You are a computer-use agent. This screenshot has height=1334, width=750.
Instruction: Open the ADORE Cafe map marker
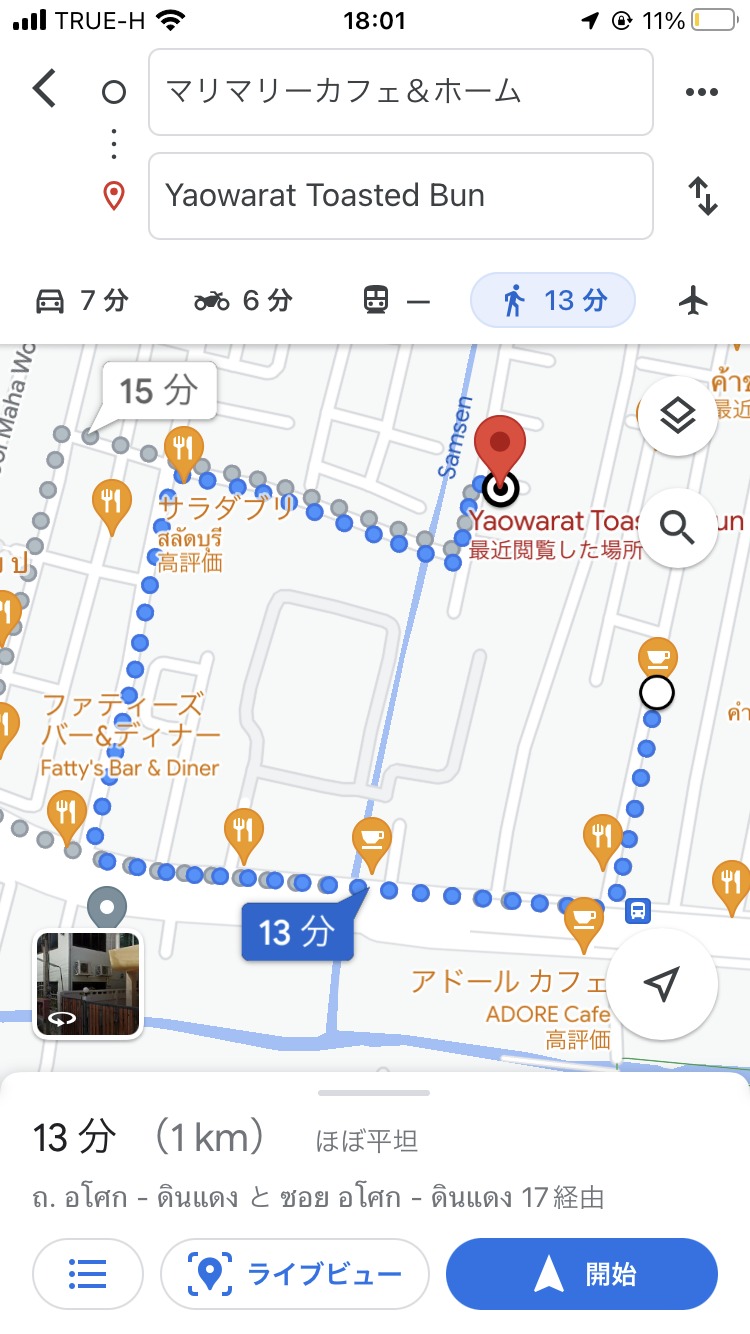583,920
